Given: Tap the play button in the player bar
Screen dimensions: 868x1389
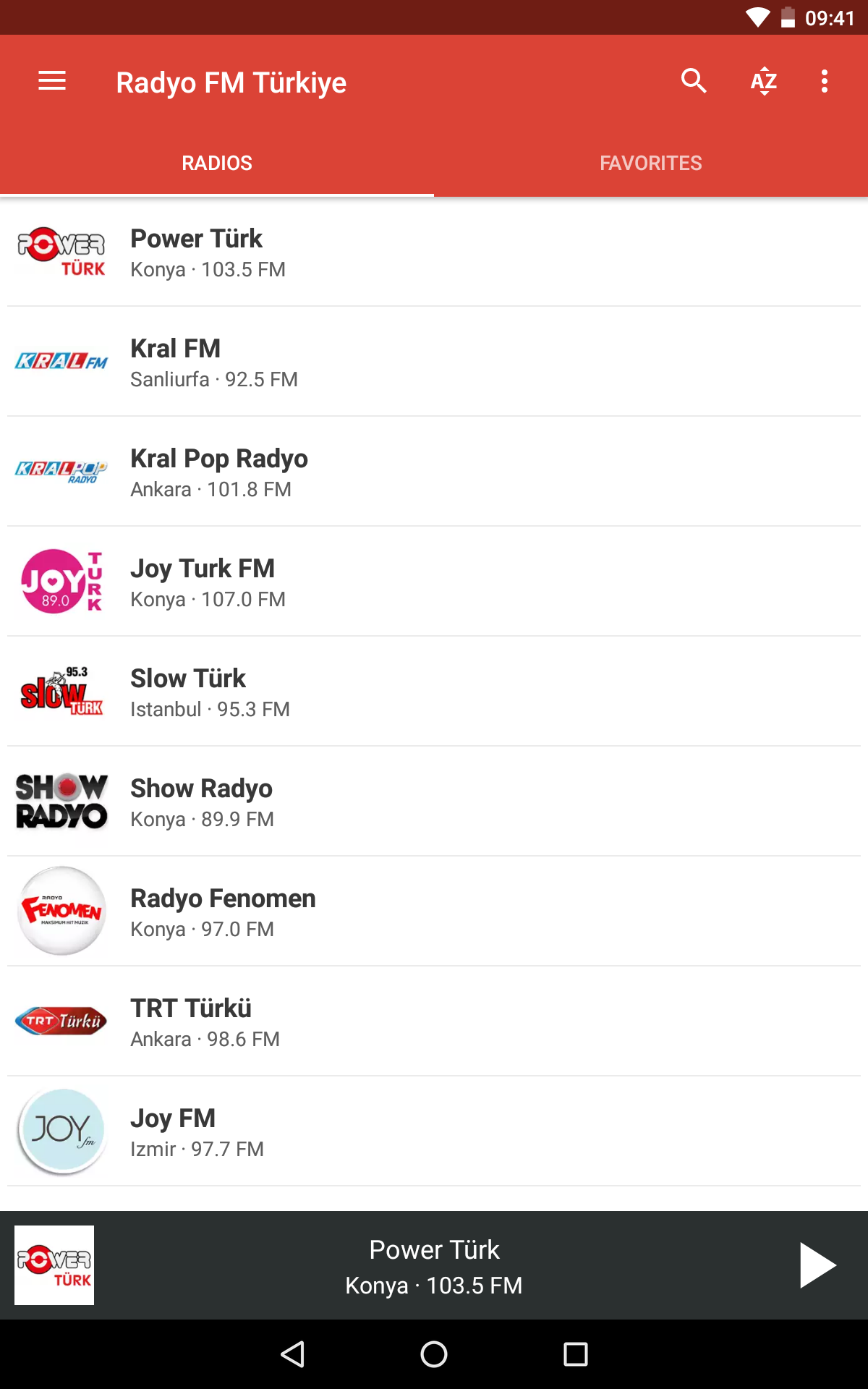Looking at the screenshot, I should click(x=817, y=1265).
